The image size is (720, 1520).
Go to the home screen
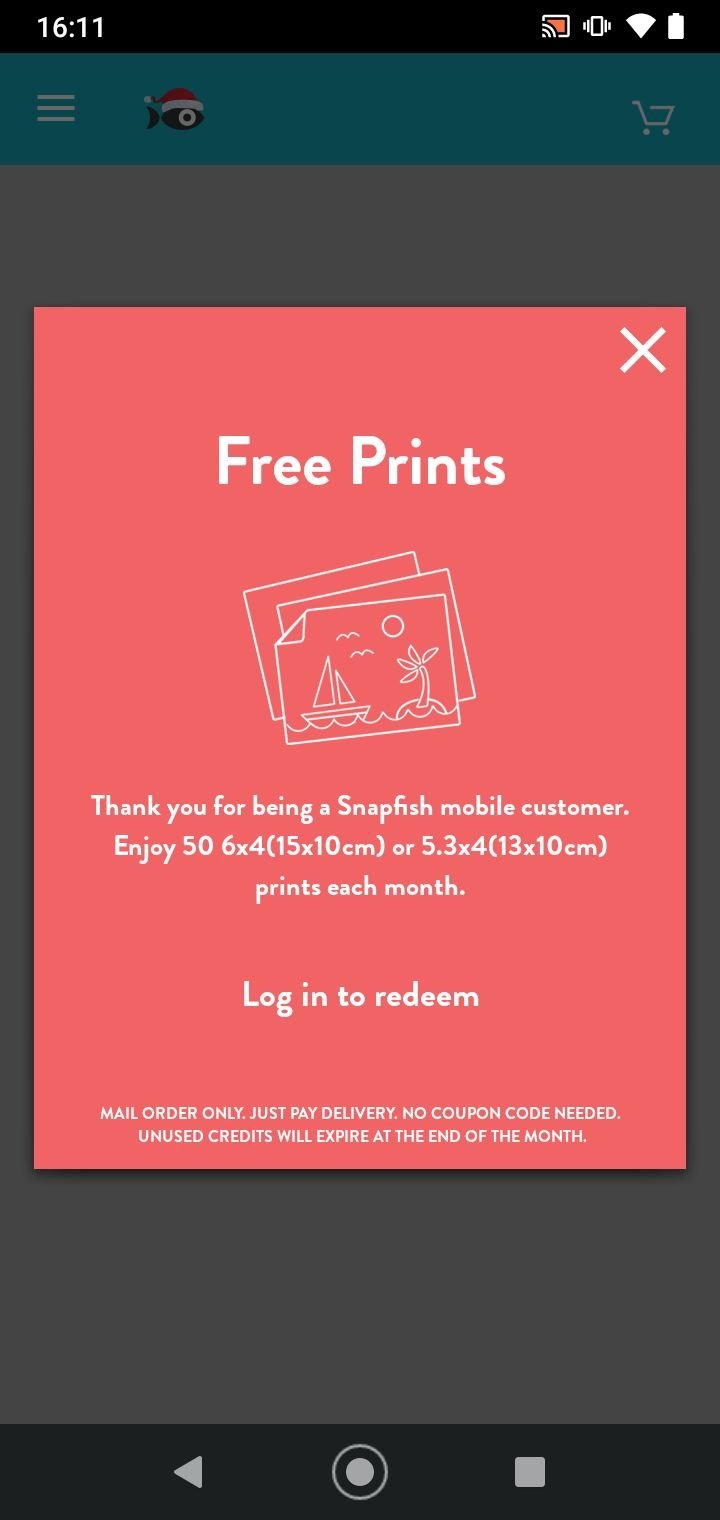[x=360, y=1471]
